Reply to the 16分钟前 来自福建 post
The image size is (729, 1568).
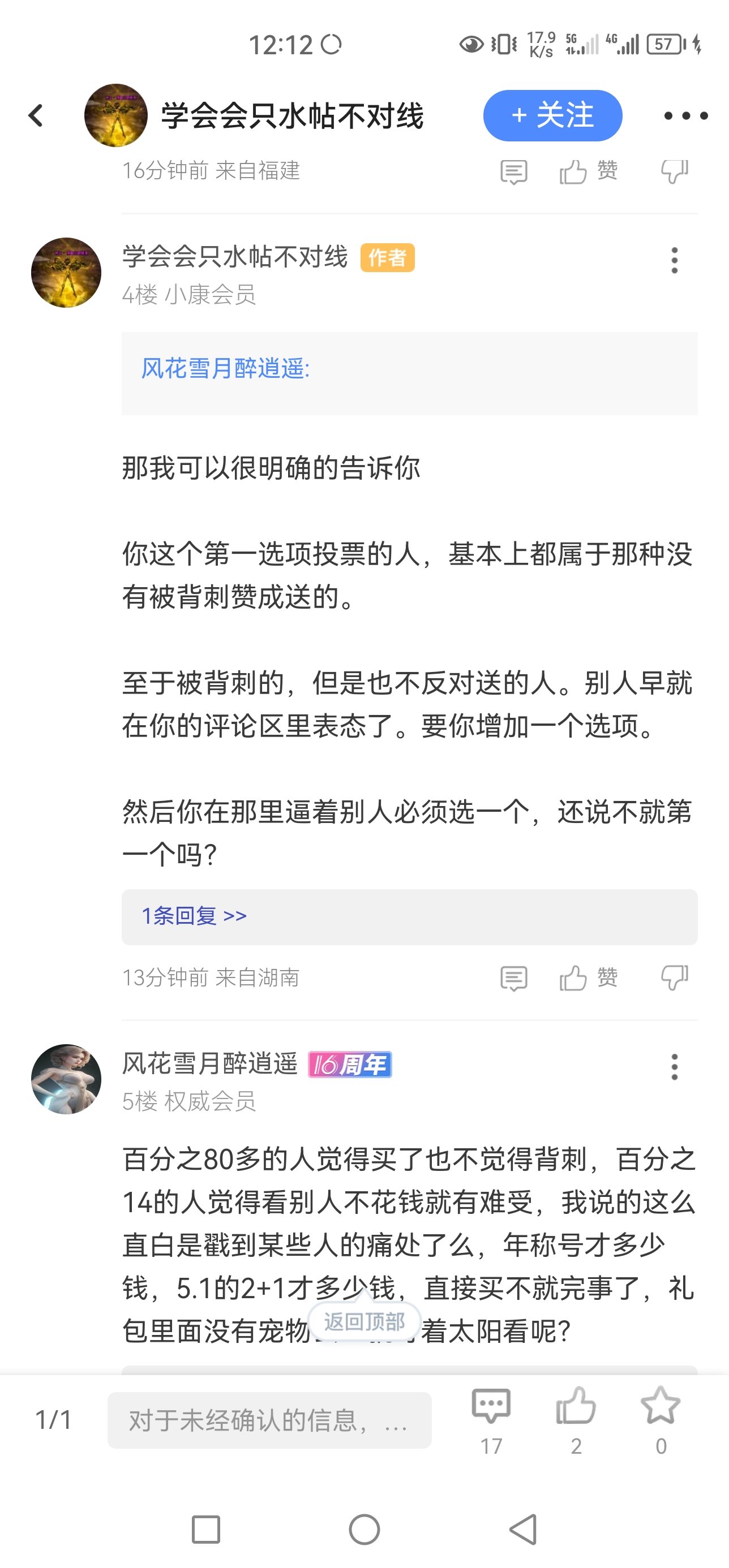click(513, 173)
